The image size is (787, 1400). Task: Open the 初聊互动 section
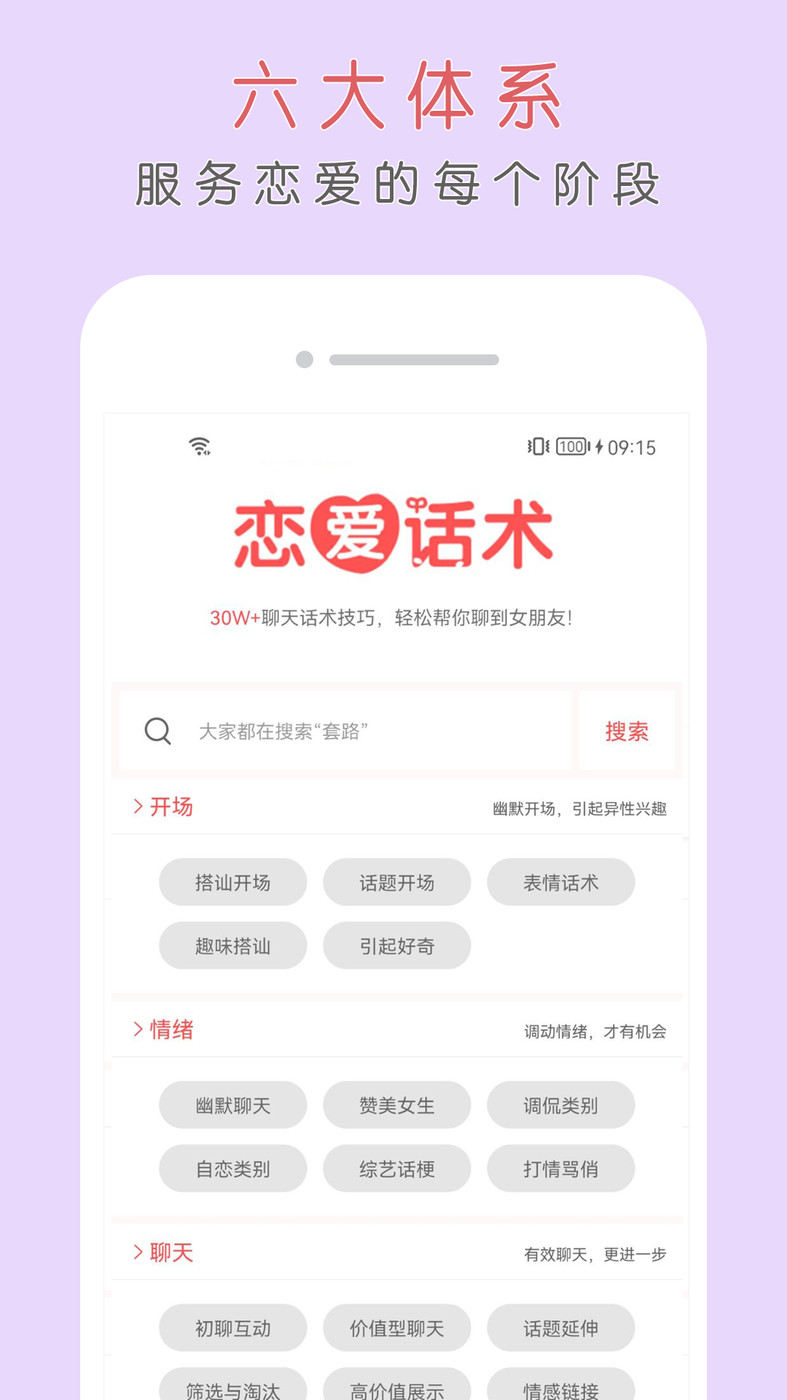[233, 1327]
